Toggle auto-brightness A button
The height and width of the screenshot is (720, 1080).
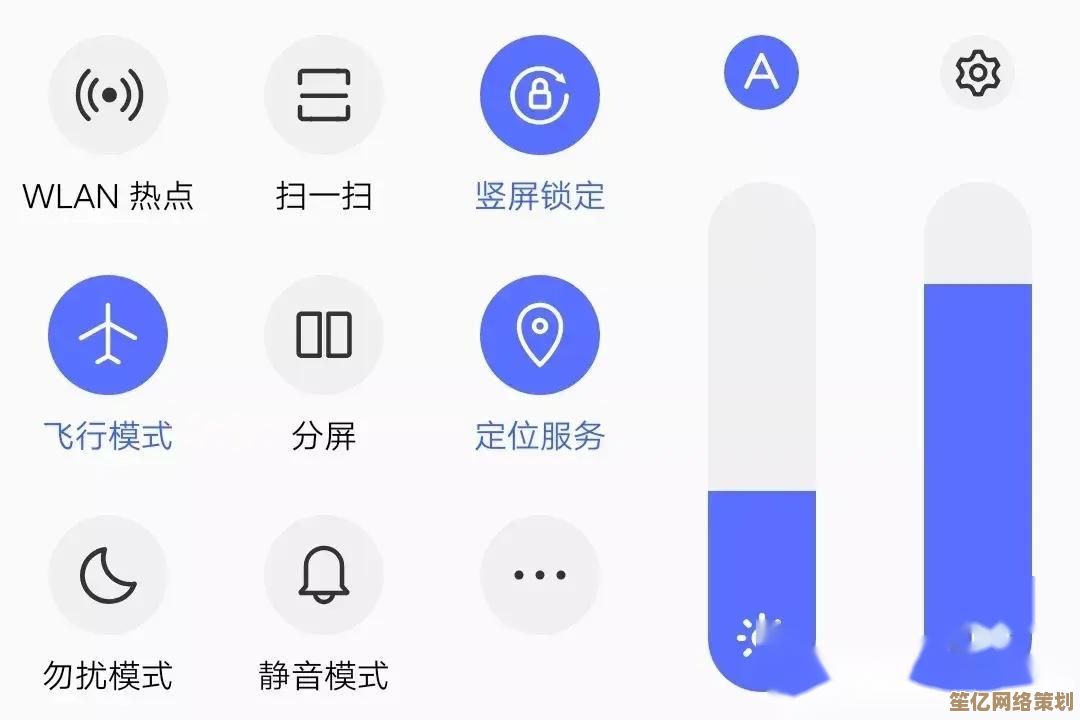coord(761,72)
